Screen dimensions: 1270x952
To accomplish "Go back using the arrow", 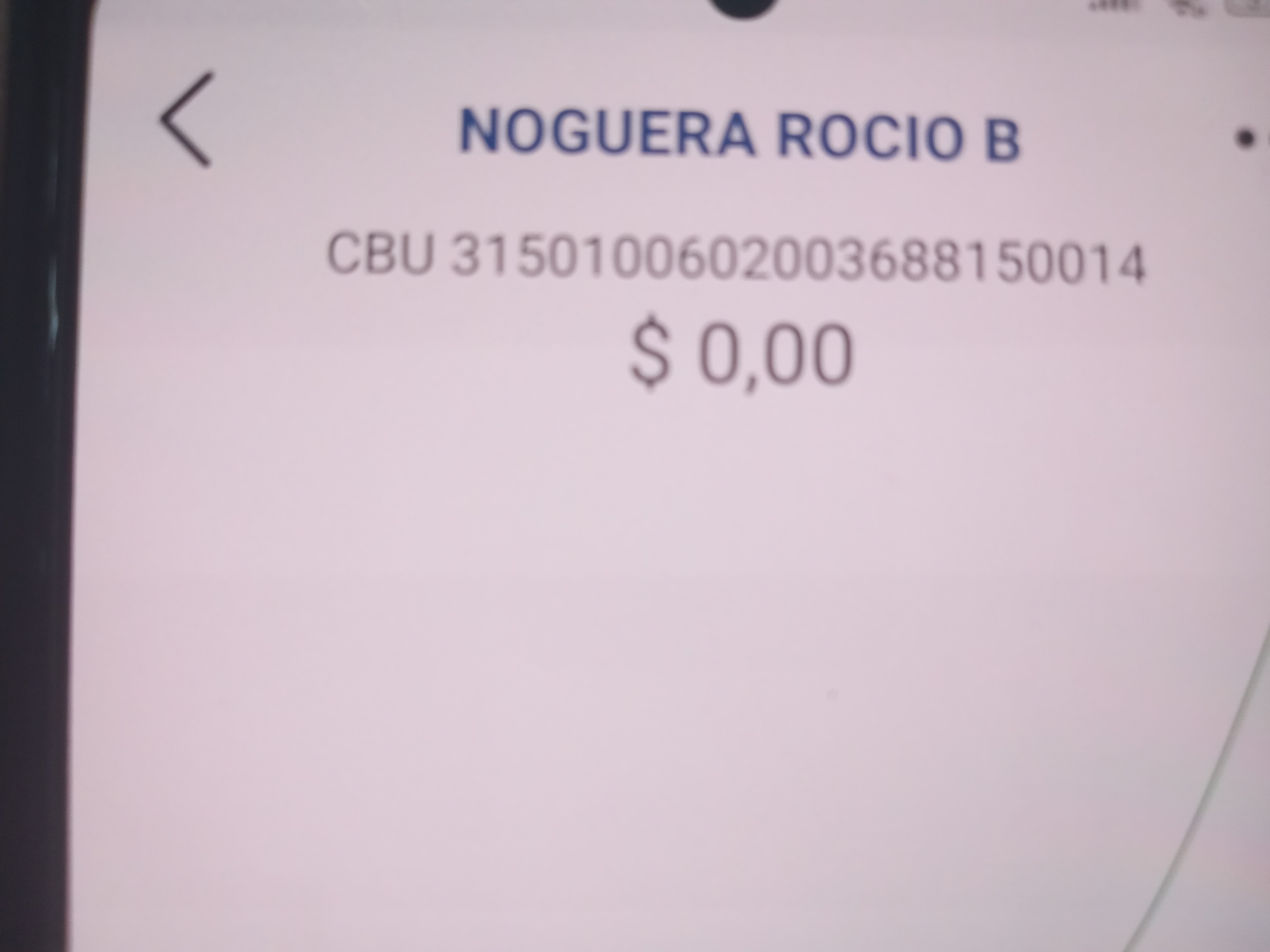I will (187, 120).
